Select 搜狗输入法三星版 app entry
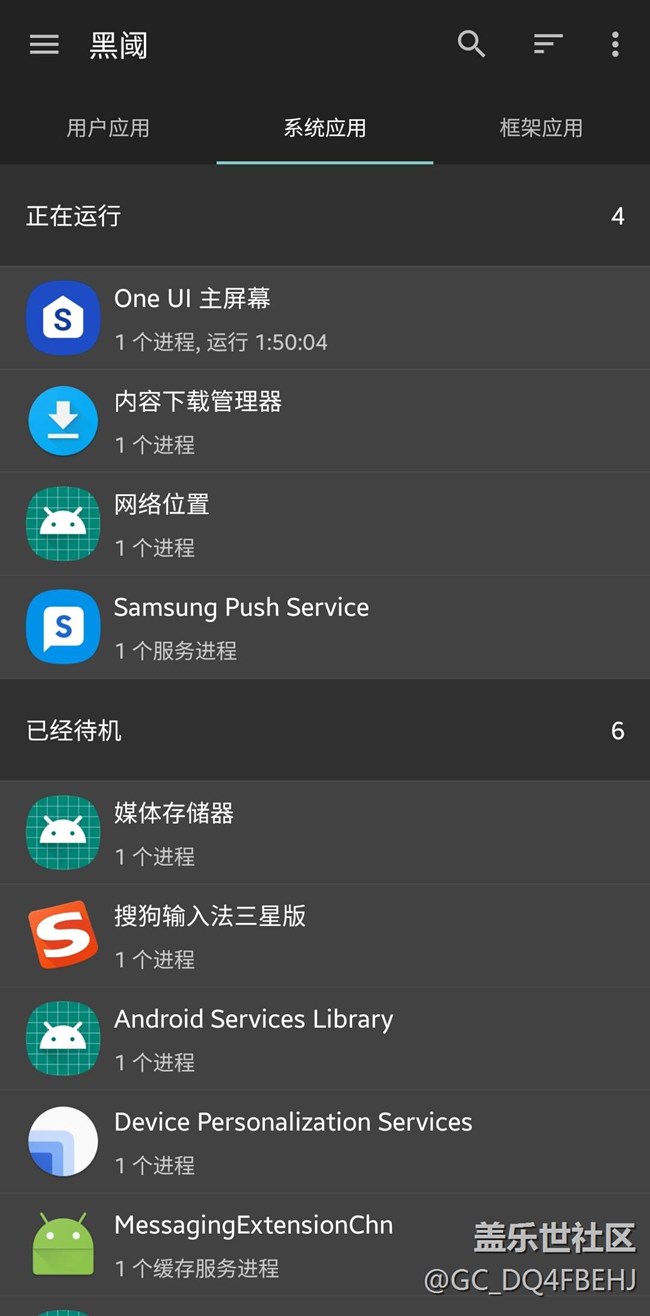The width and height of the screenshot is (650, 1316). [x=325, y=936]
